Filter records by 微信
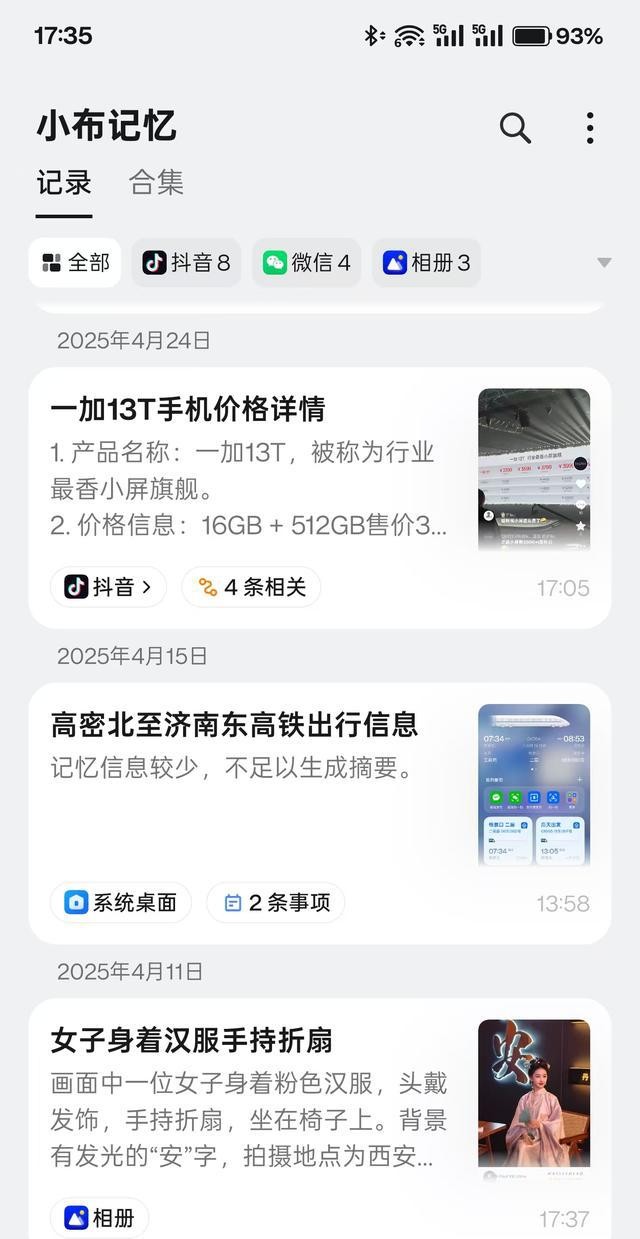 pos(306,263)
